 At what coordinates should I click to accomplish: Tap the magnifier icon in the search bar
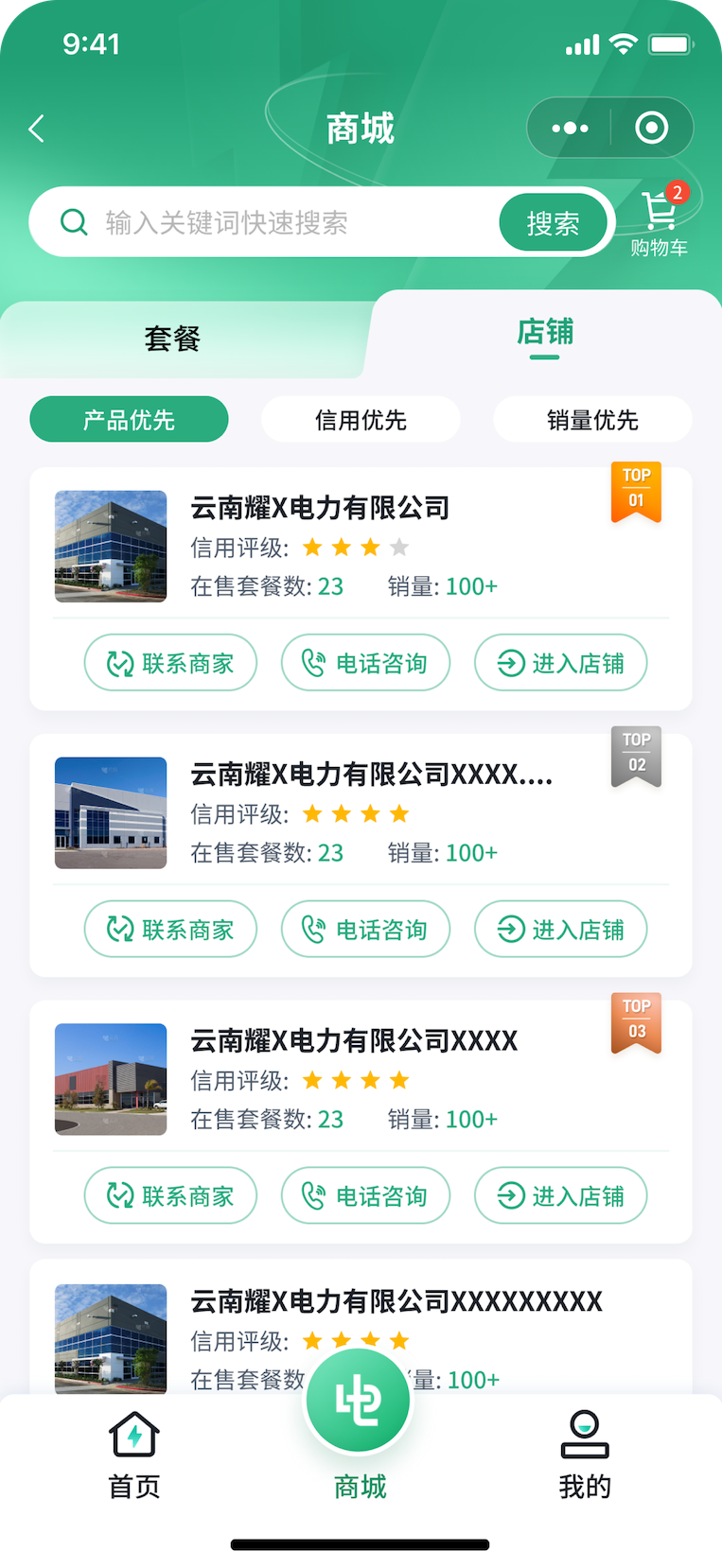click(x=74, y=221)
